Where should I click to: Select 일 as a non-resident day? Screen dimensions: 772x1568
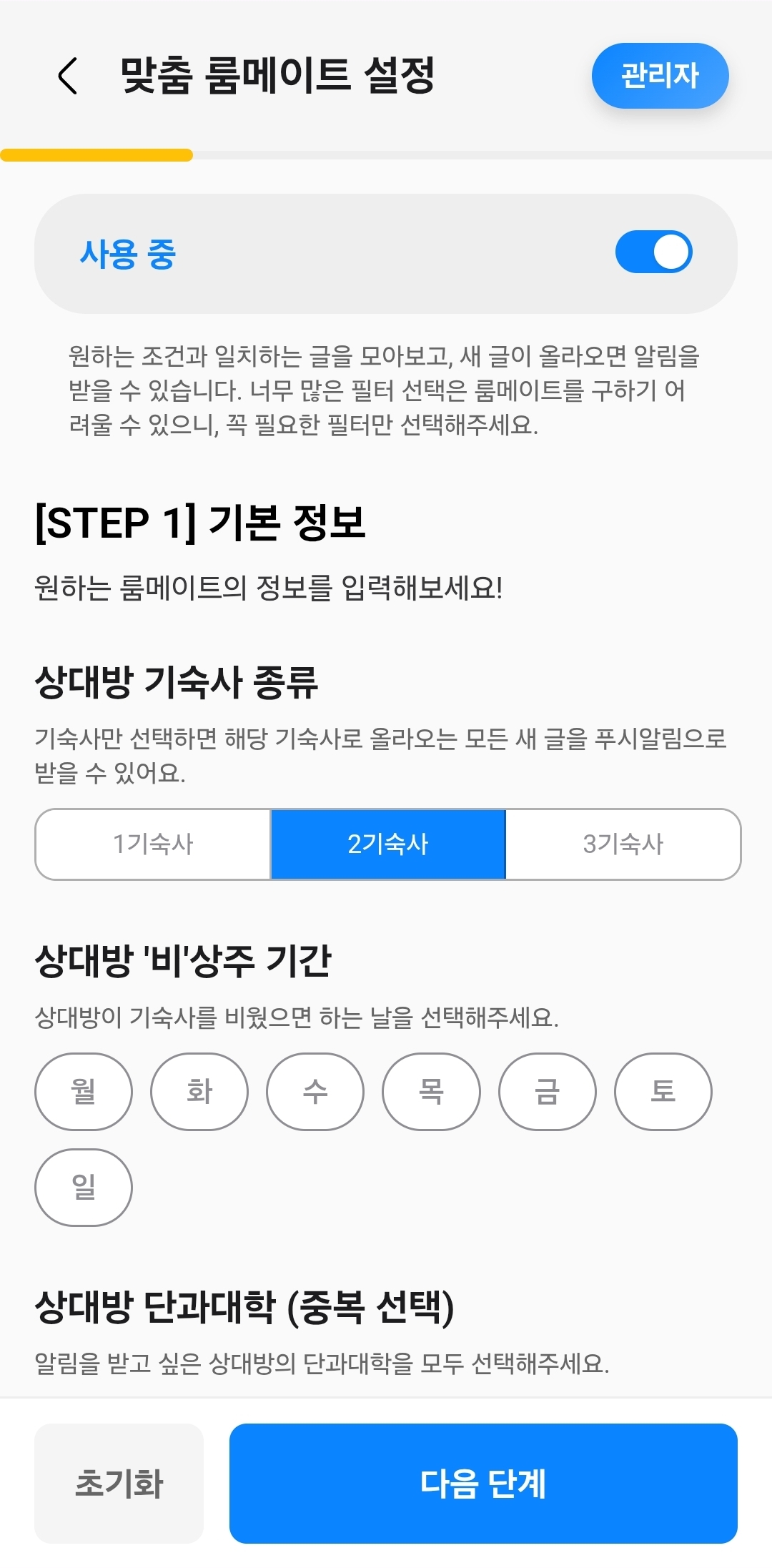(82, 1187)
